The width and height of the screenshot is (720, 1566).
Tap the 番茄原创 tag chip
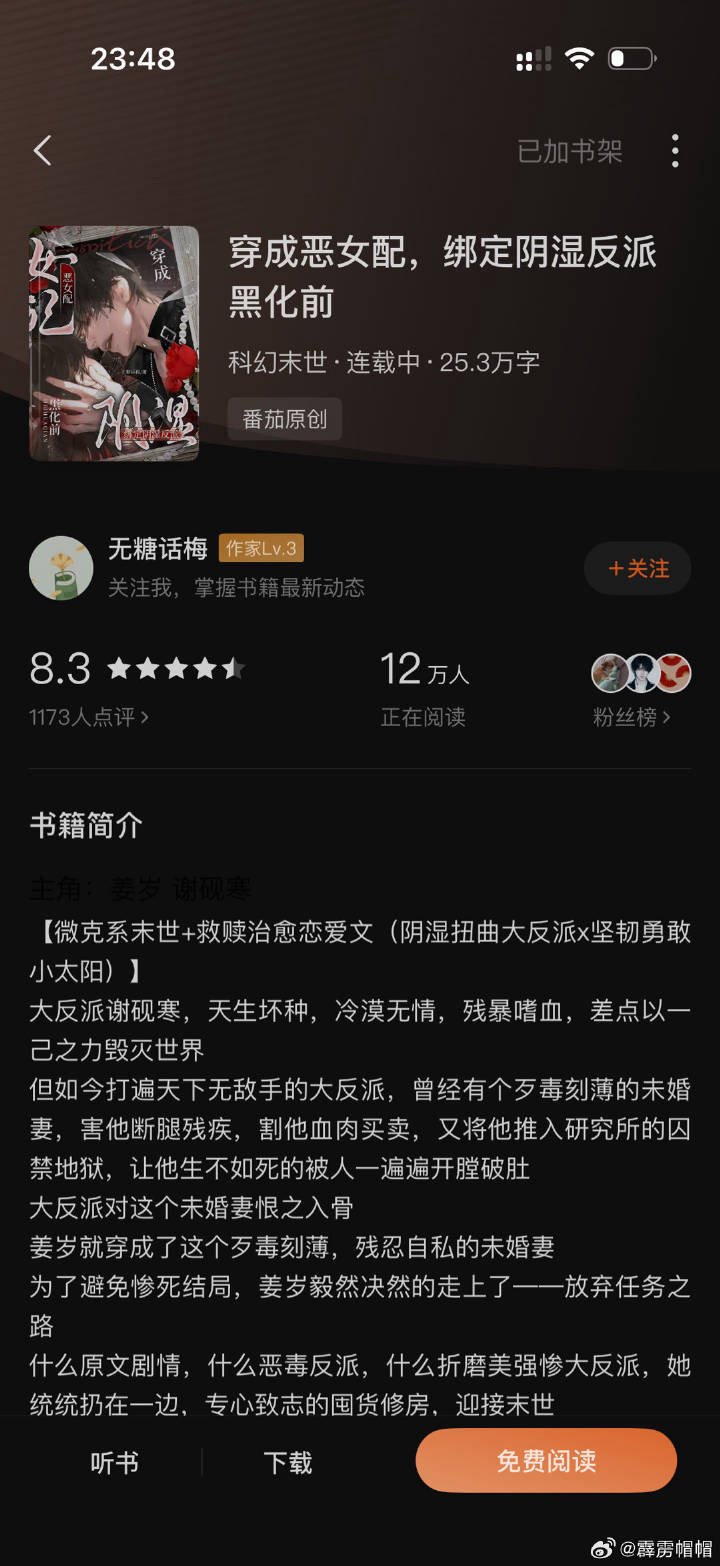[x=285, y=419]
